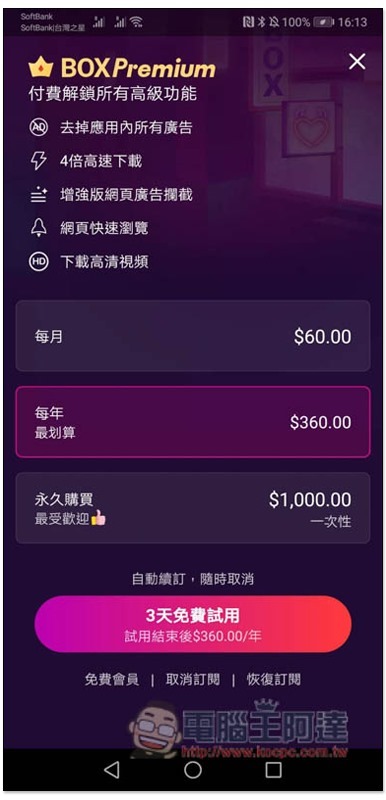Open 取消訂閱 link
This screenshot has width=386, height=800.
[x=193, y=680]
